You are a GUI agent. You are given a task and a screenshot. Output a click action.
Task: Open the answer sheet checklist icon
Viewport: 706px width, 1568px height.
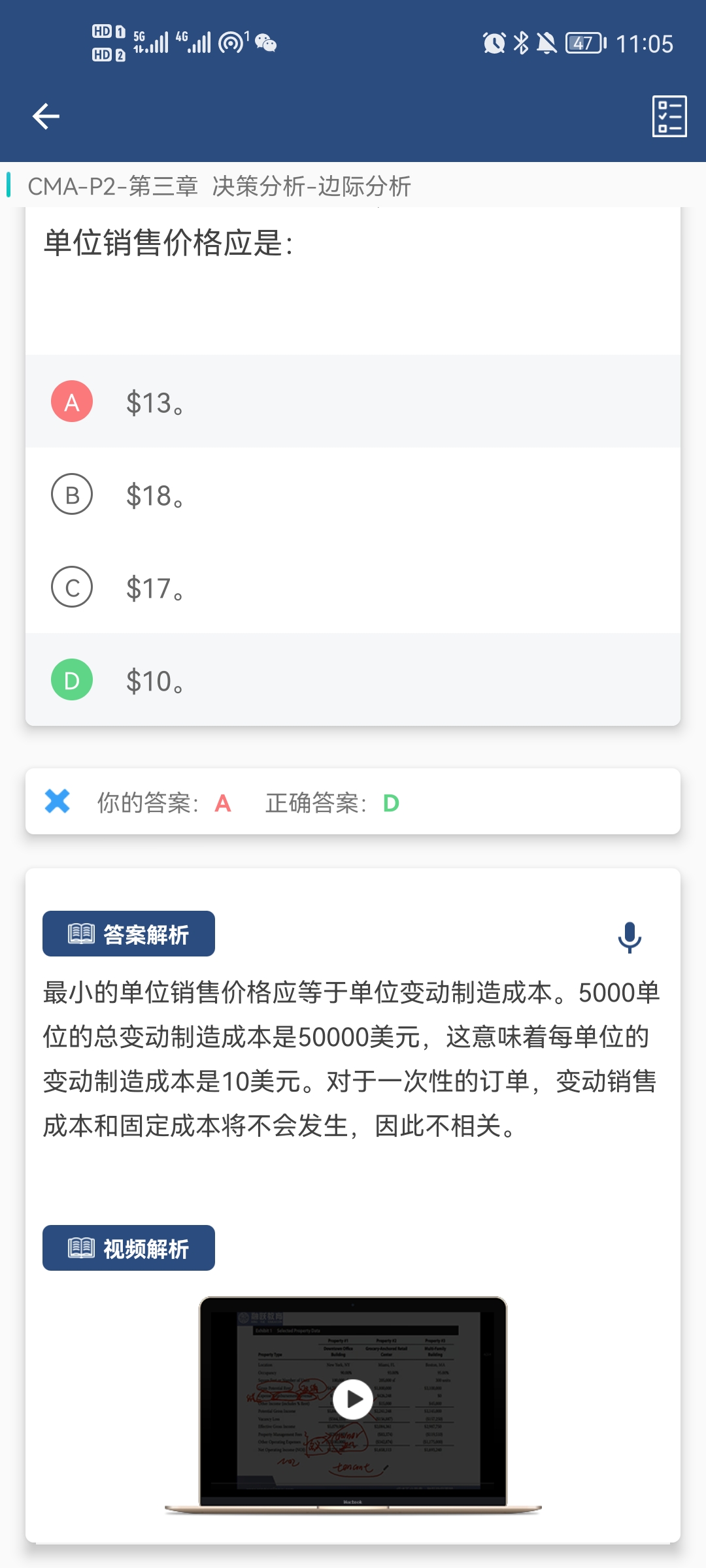click(x=669, y=116)
